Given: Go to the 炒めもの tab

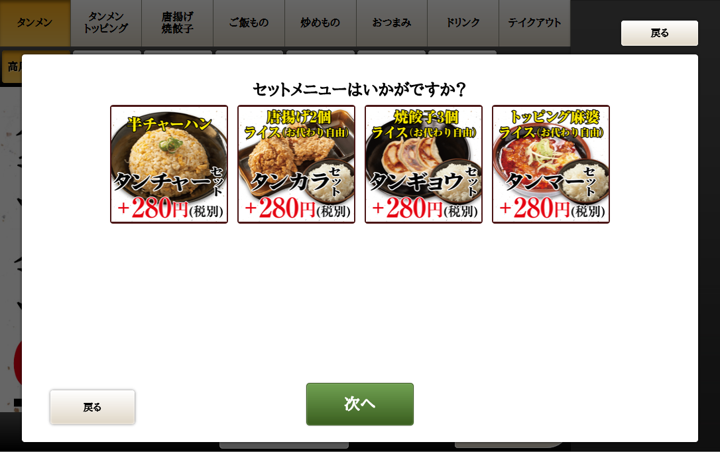Looking at the screenshot, I should [320, 22].
